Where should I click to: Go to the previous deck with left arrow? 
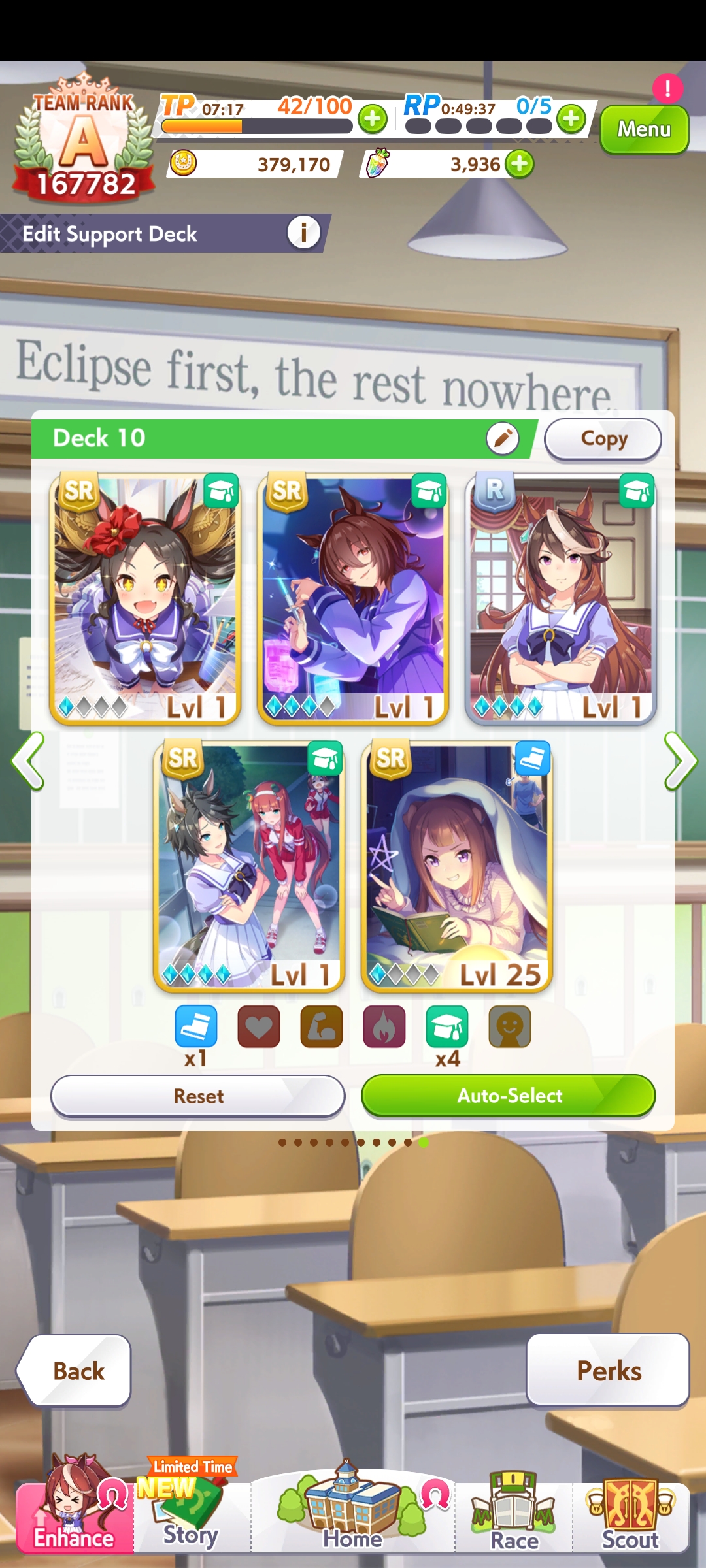[27, 761]
